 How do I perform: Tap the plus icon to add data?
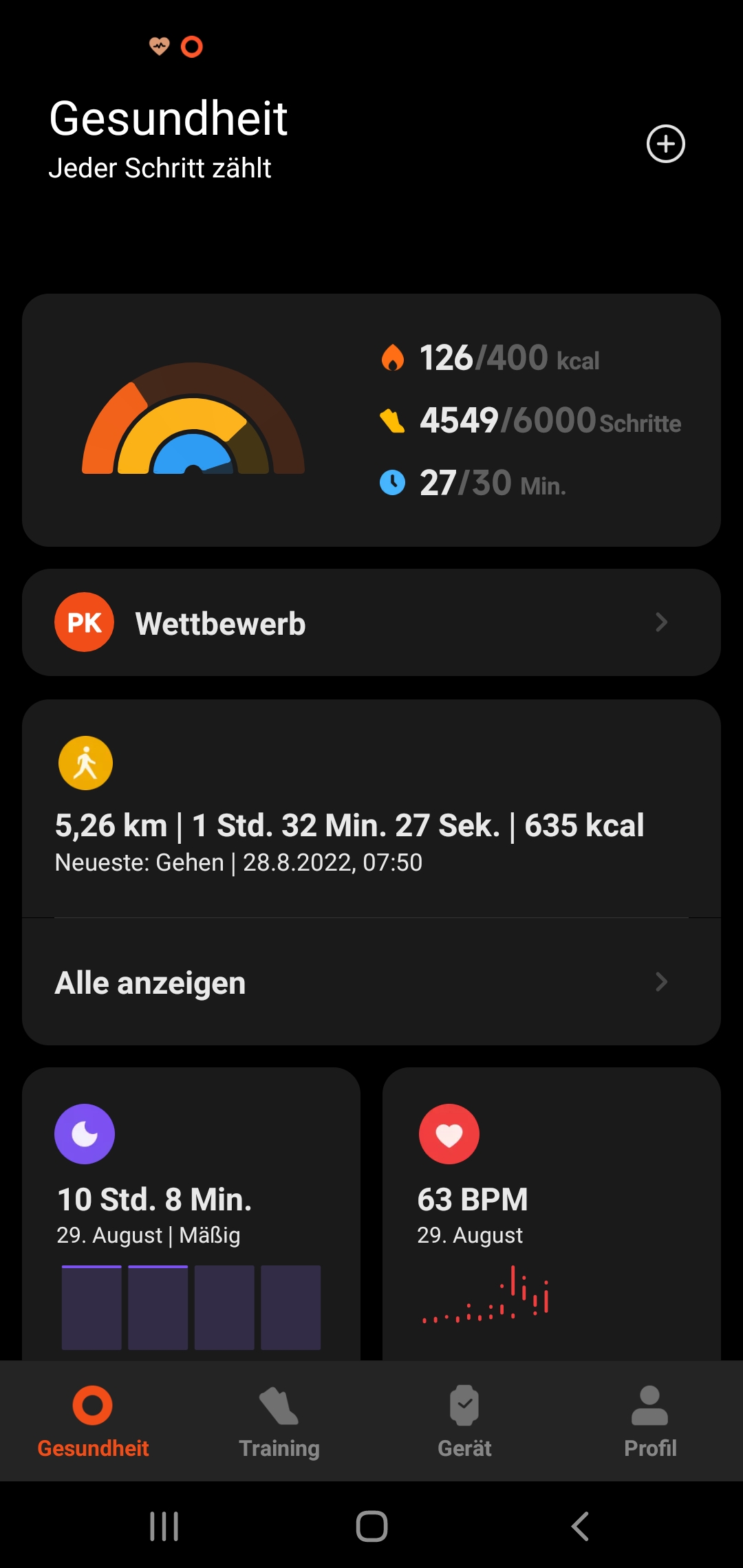(665, 144)
